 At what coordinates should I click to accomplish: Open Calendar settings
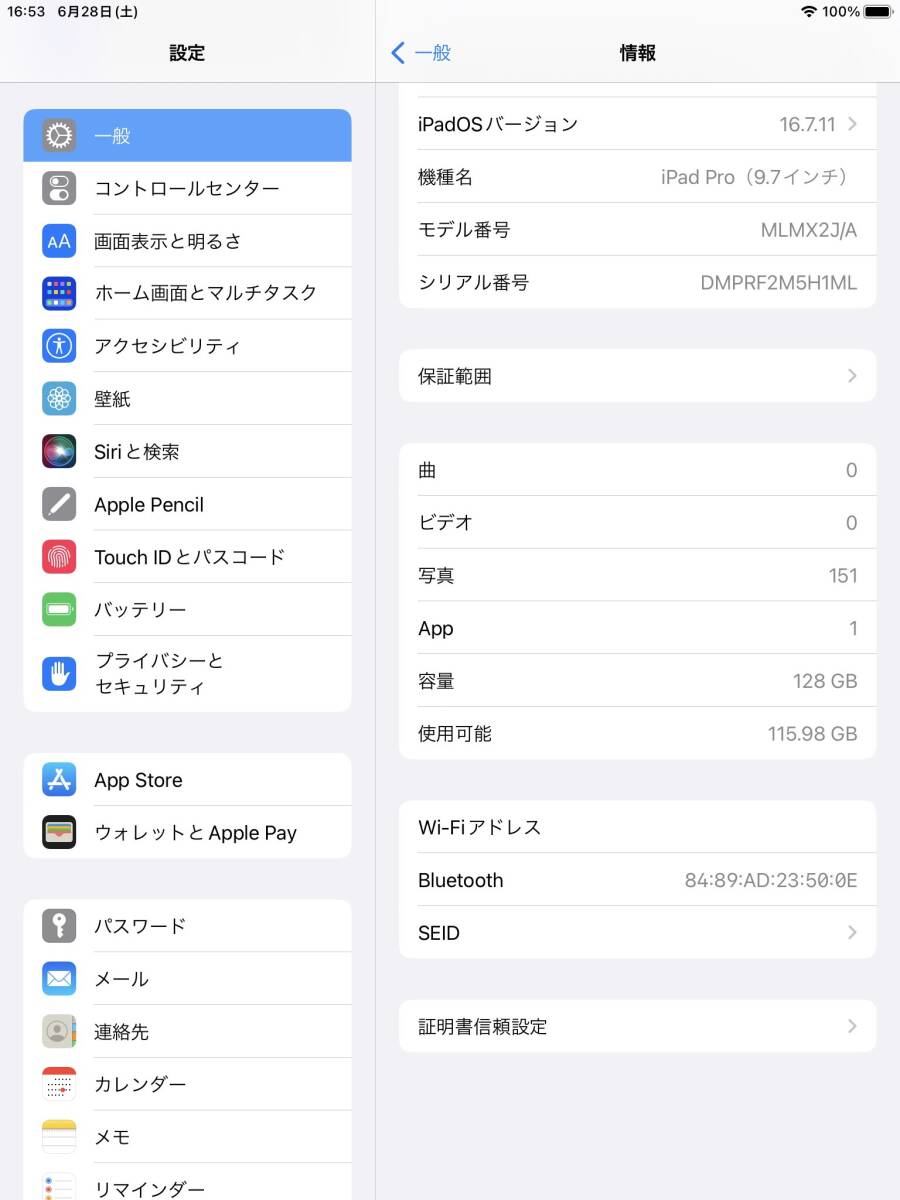[x=186, y=1084]
